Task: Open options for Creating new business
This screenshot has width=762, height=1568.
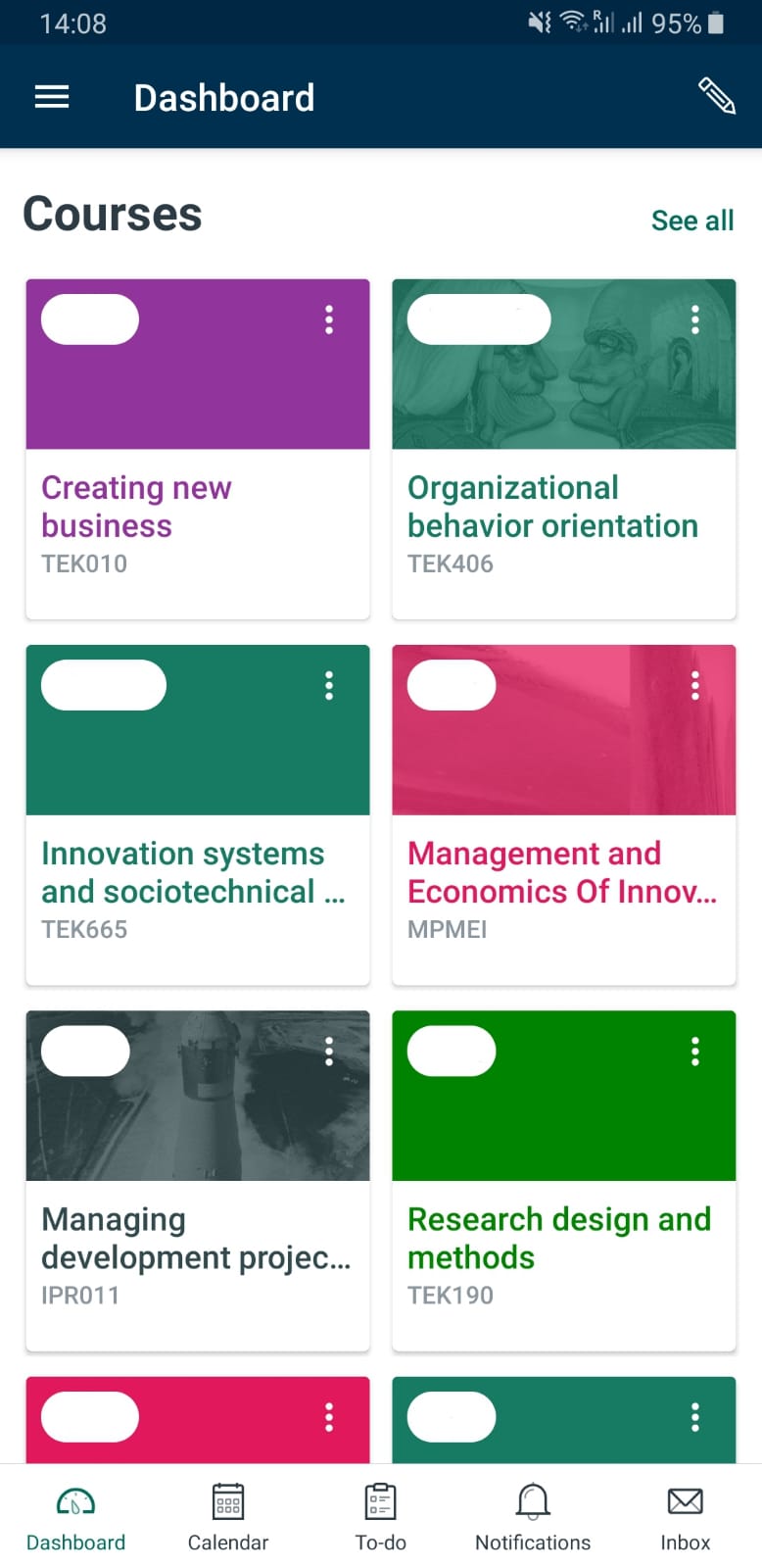Action: tap(329, 319)
